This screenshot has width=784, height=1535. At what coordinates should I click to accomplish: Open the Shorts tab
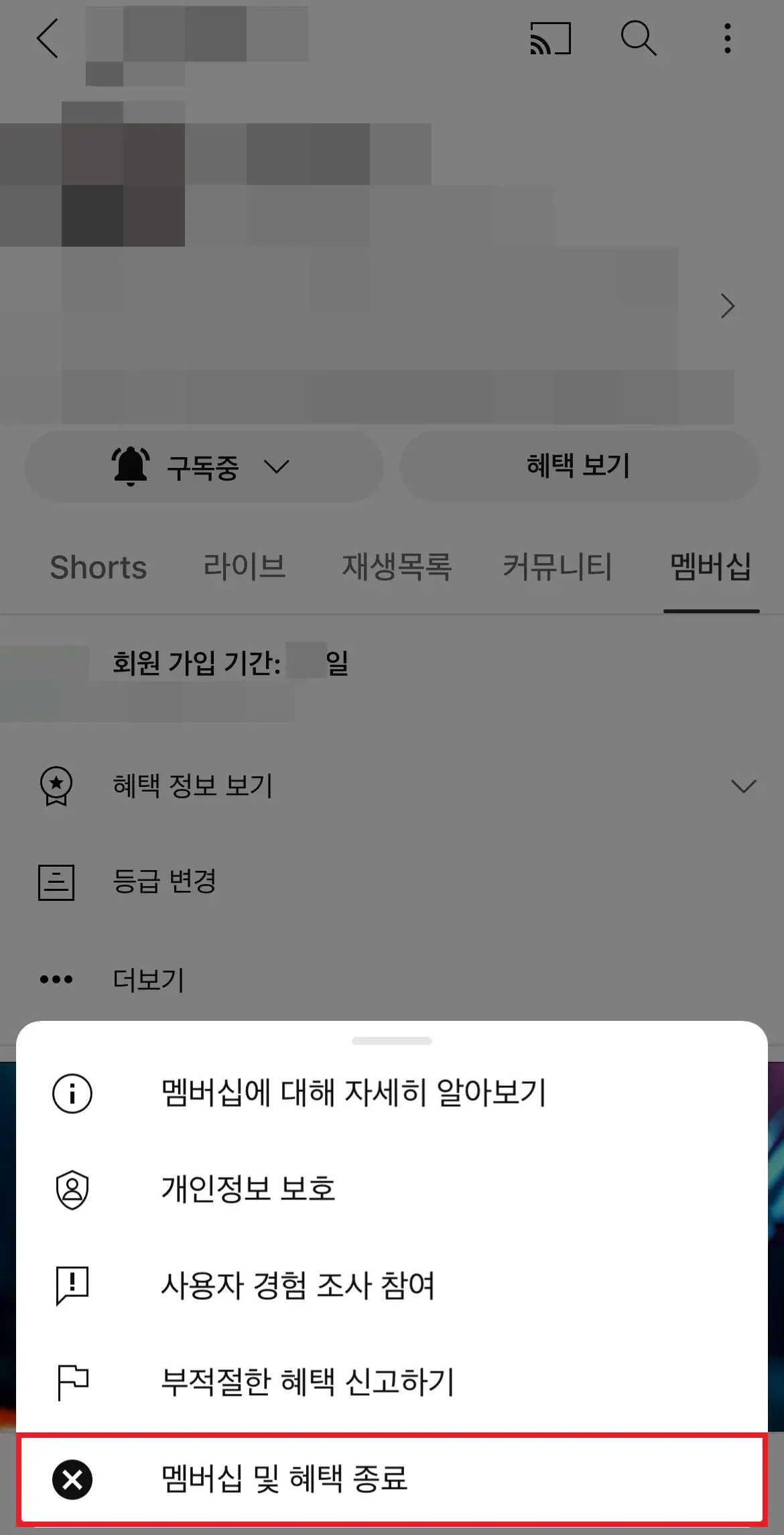pos(98,568)
